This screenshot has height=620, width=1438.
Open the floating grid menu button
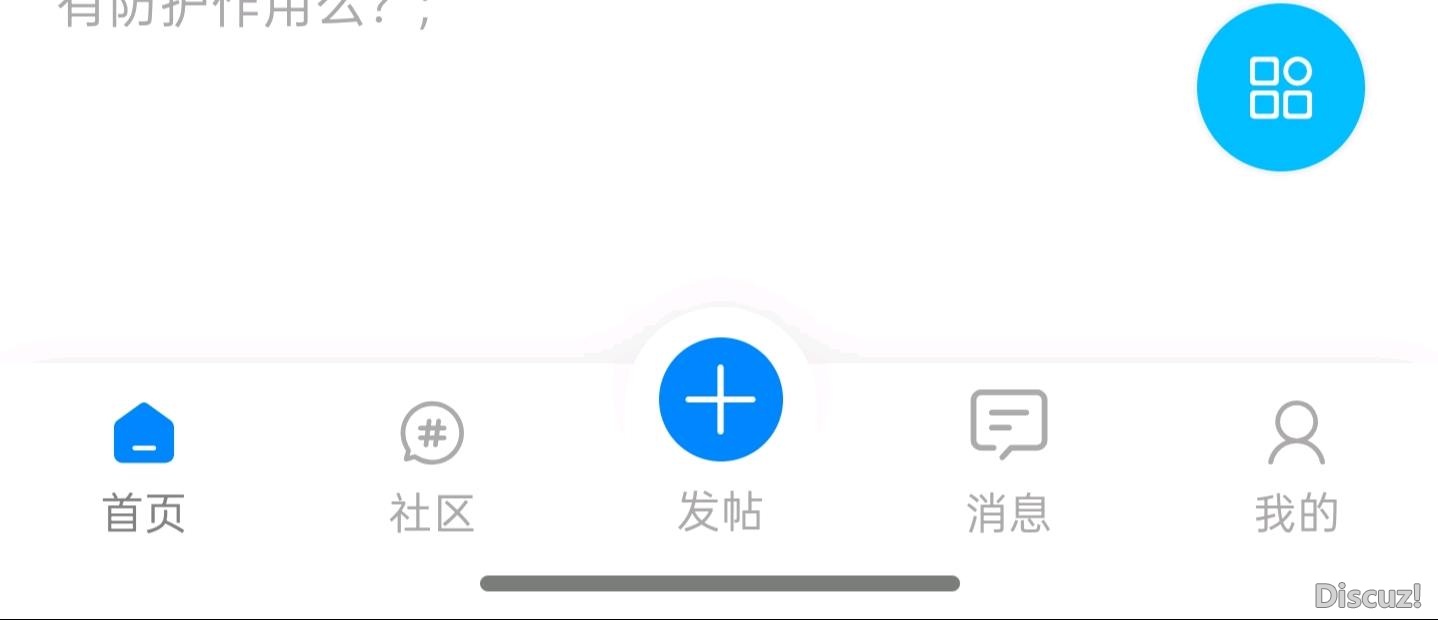[1280, 88]
